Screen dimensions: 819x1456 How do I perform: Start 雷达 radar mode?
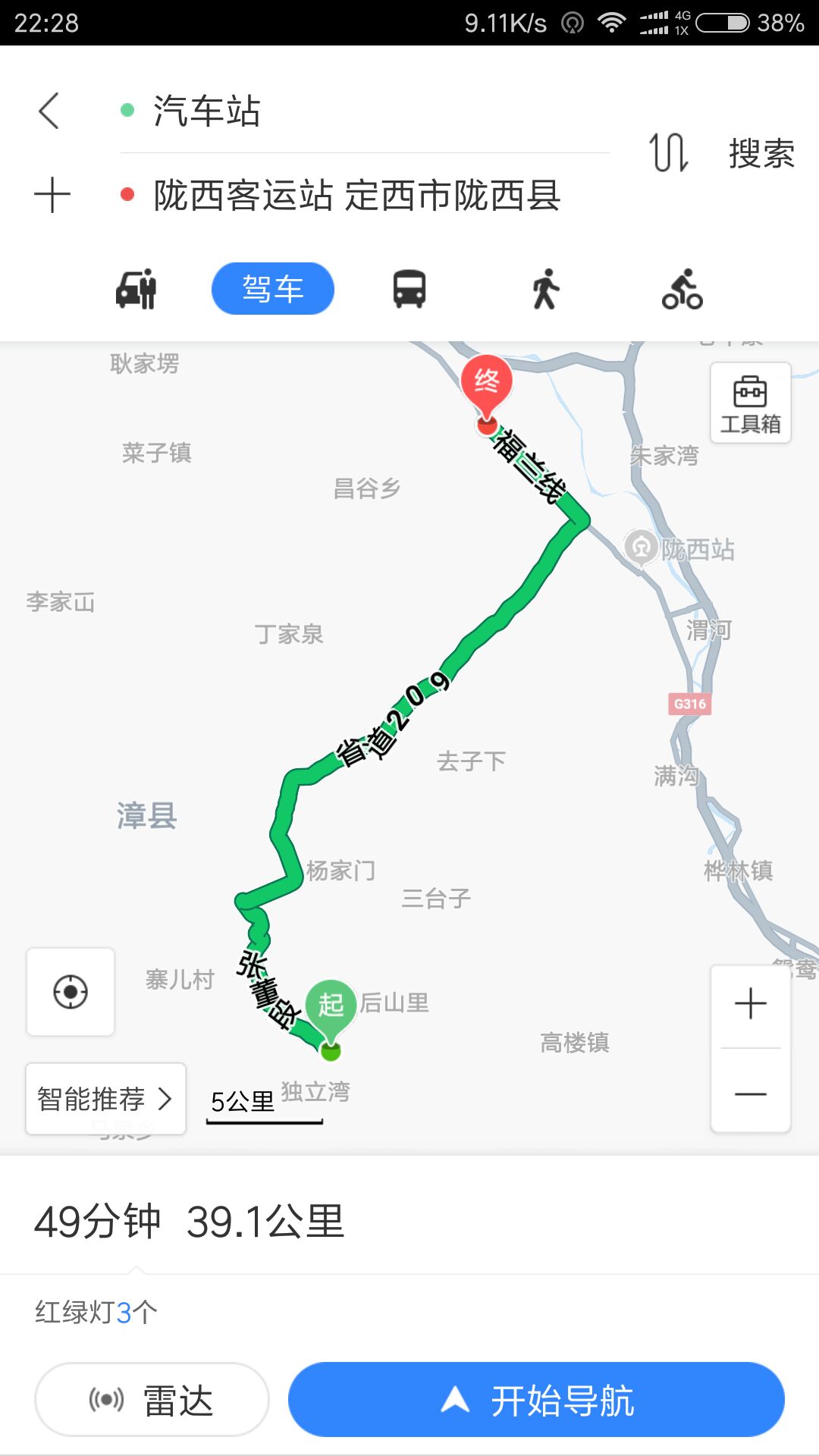(x=152, y=1399)
